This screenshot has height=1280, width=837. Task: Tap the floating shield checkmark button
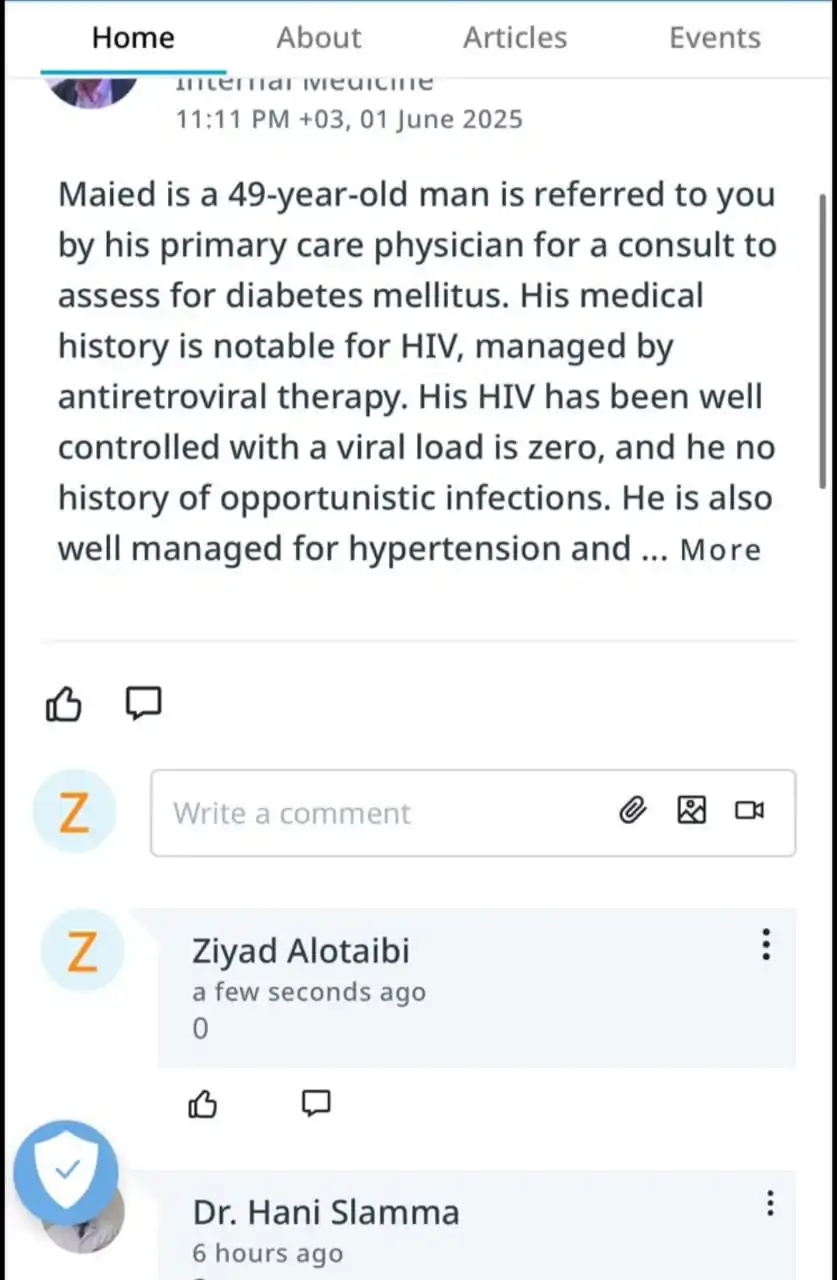point(66,1171)
